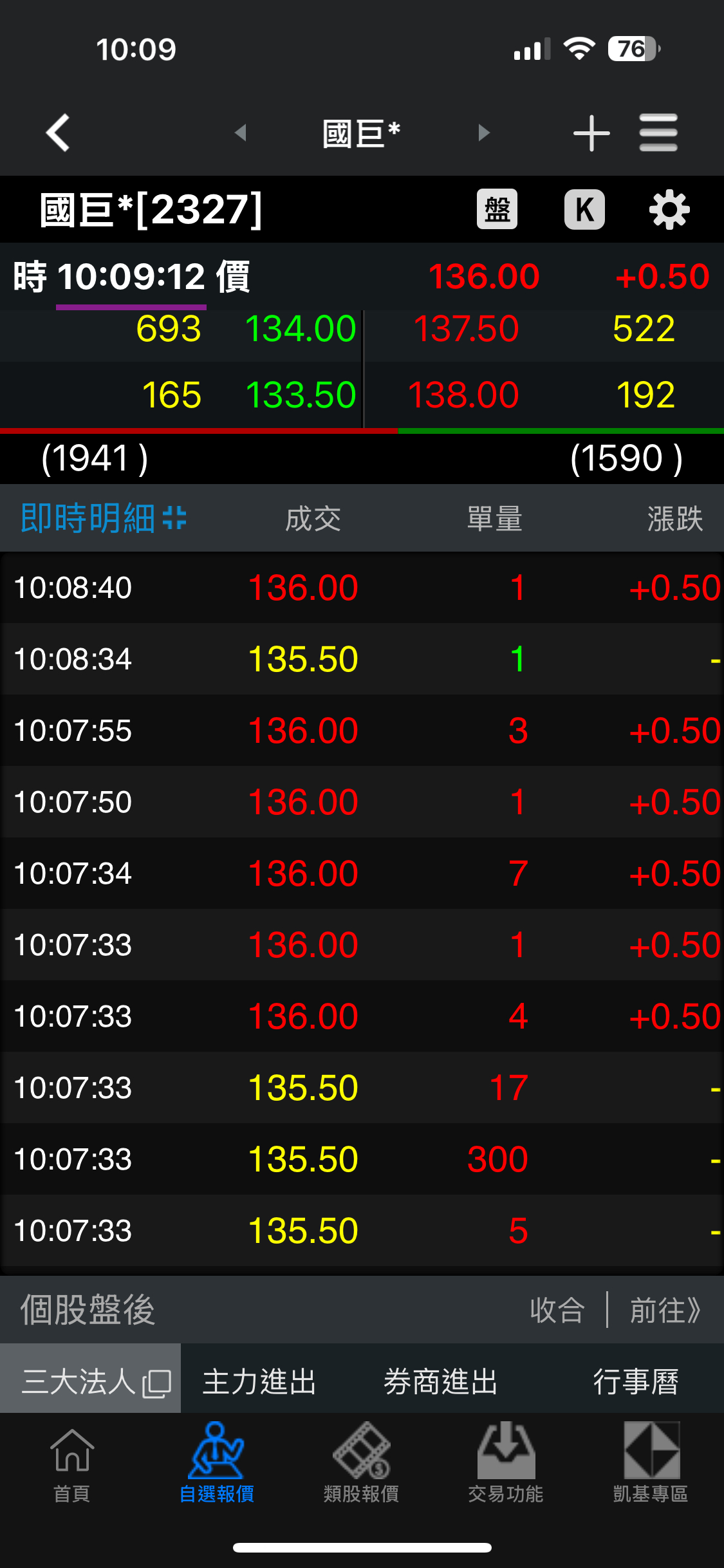Open the gear settings icon
The image size is (724, 1568).
coord(669,209)
